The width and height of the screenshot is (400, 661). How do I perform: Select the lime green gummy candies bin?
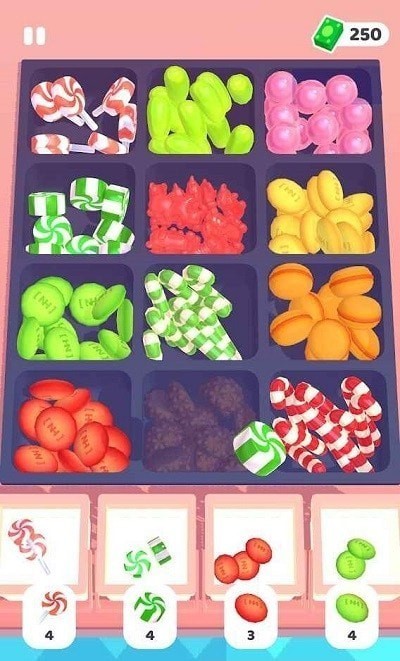201,111
